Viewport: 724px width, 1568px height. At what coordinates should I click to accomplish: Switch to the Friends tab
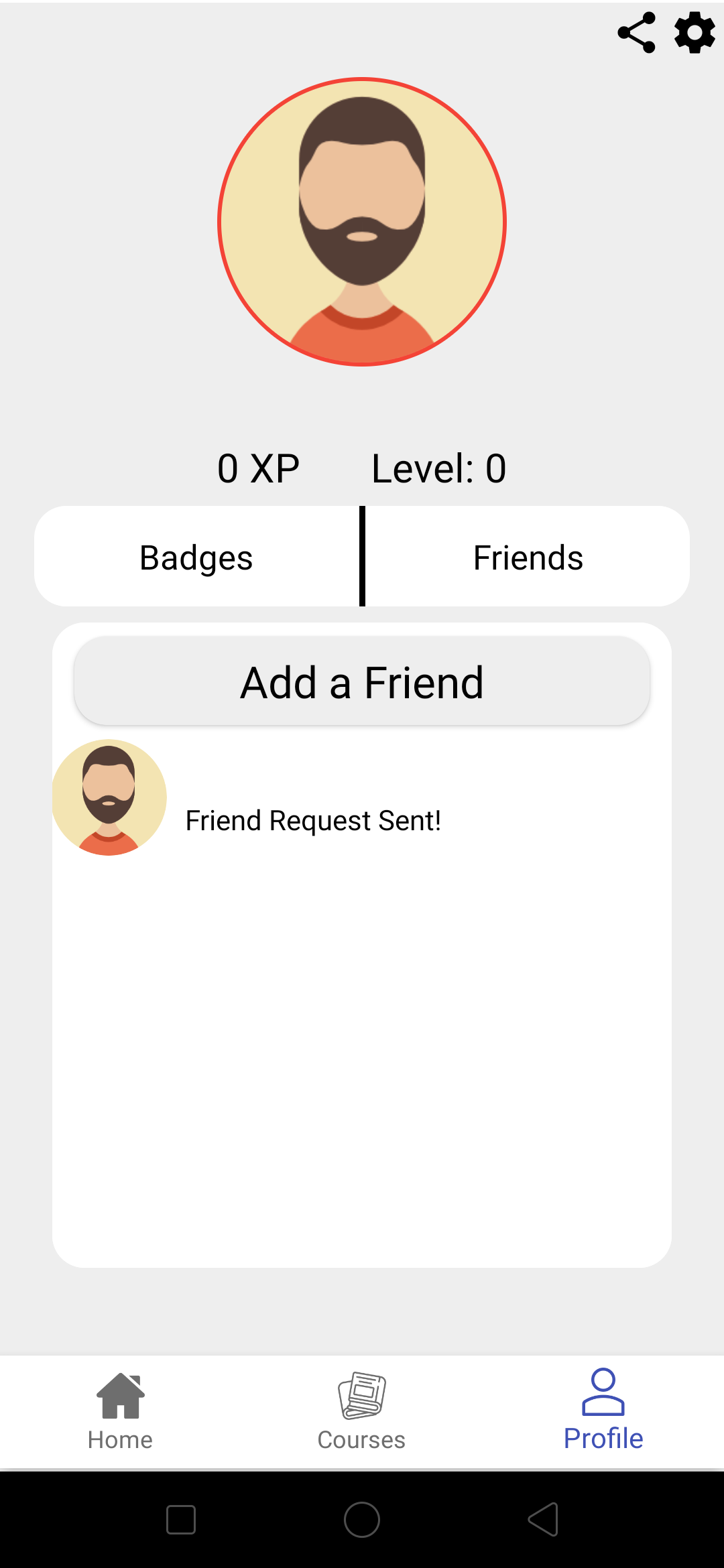pos(528,557)
